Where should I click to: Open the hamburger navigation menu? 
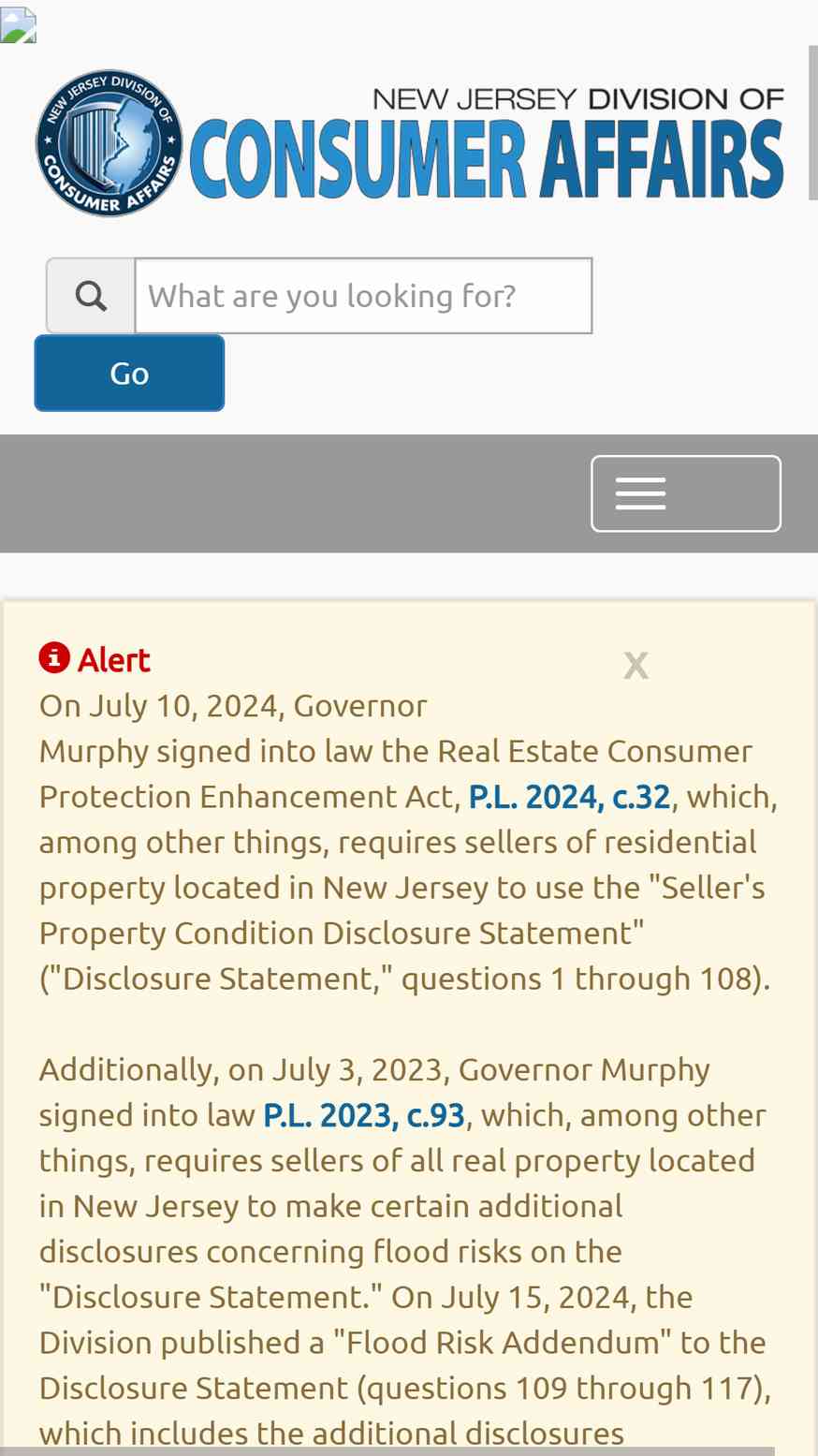[686, 493]
